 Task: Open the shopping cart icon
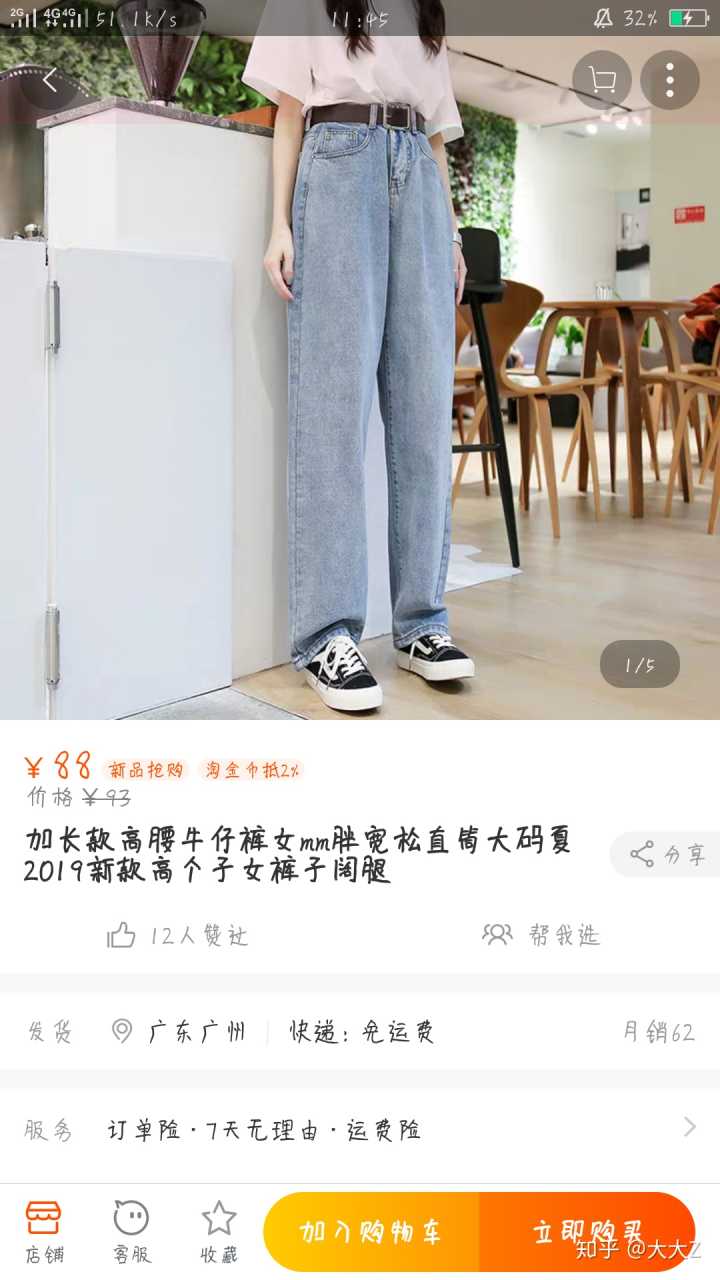click(x=602, y=80)
